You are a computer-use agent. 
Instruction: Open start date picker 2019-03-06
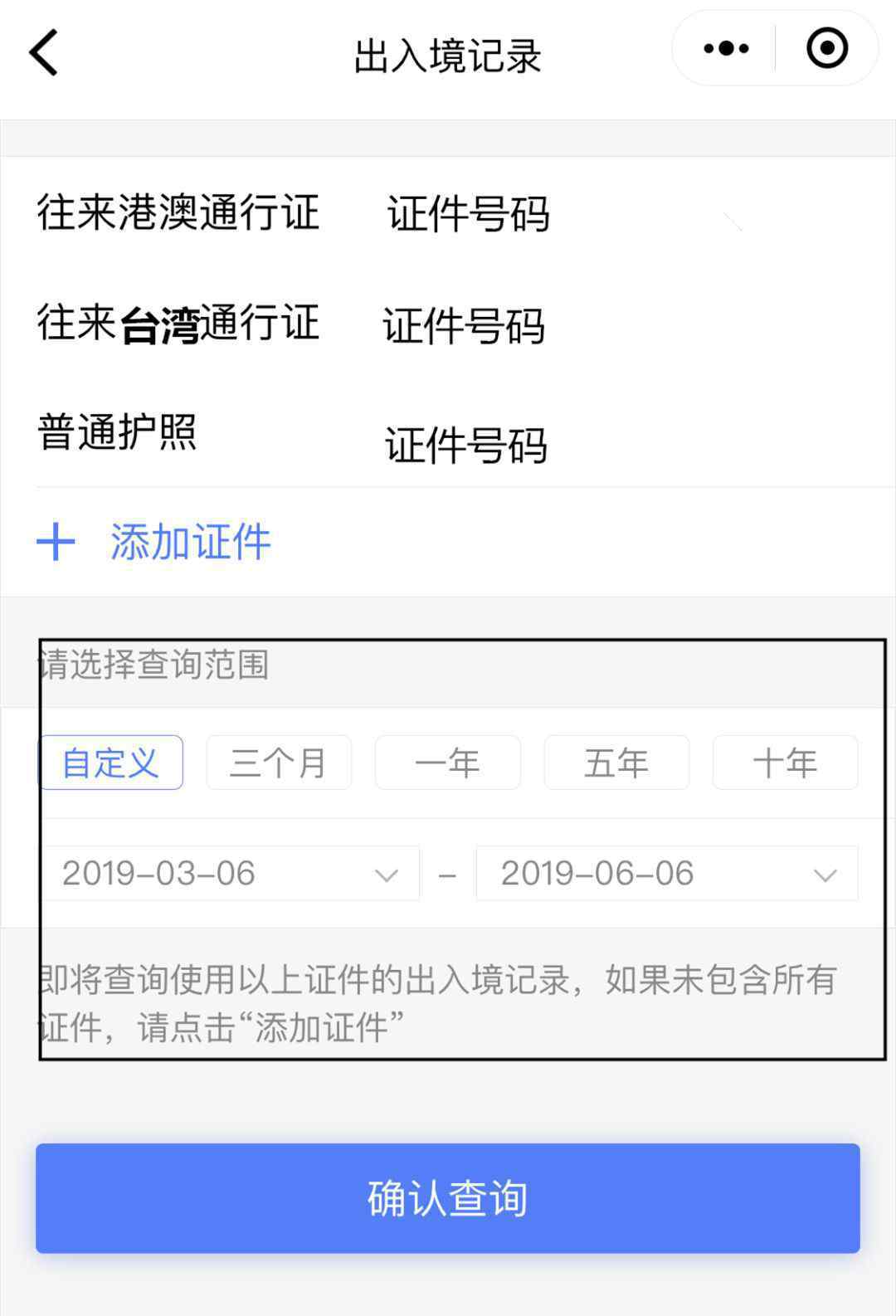[x=230, y=874]
